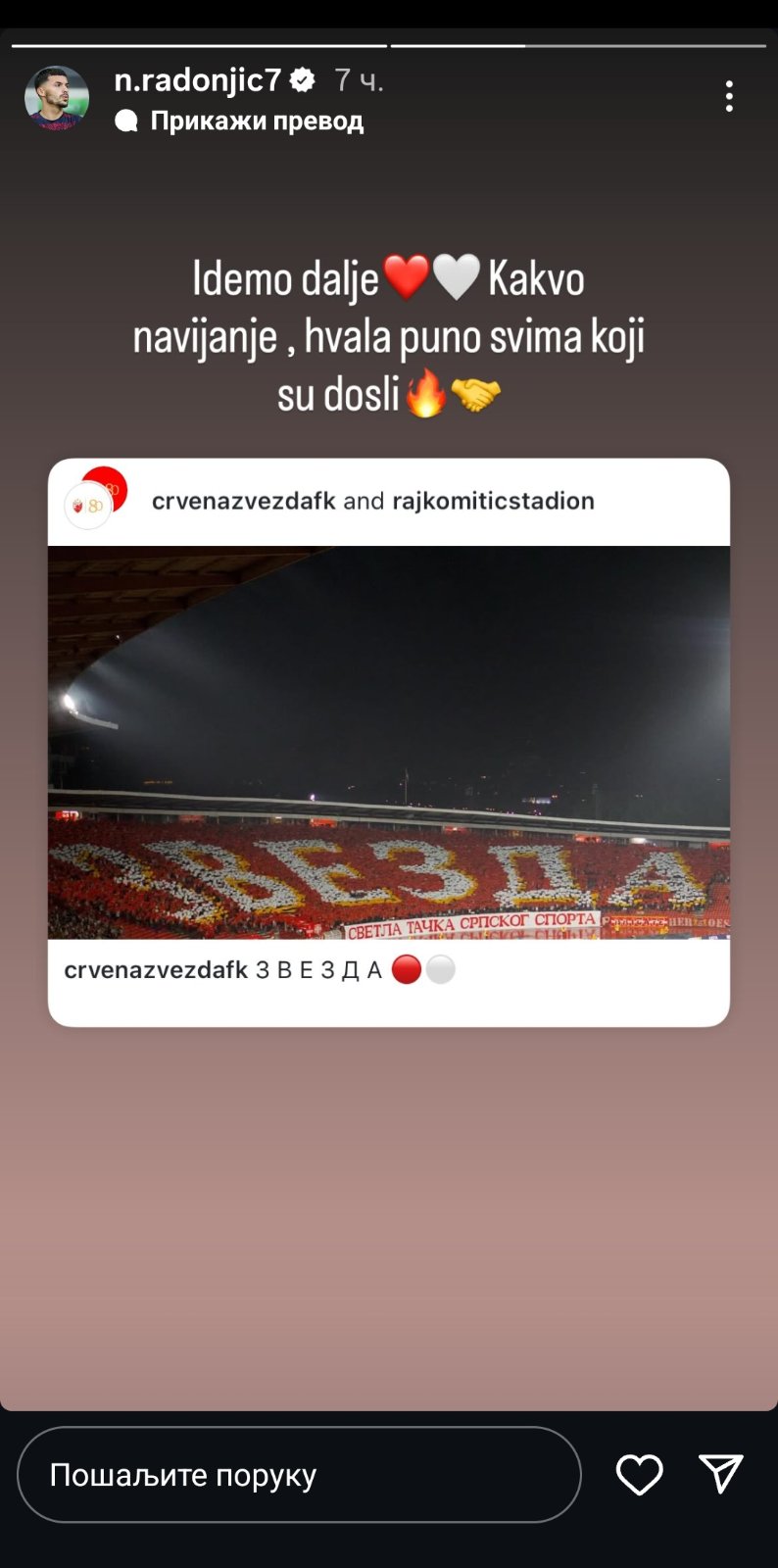Open n.radonjic7's profile picture
Screen dimensions: 778x1568
pyautogui.click(x=57, y=98)
